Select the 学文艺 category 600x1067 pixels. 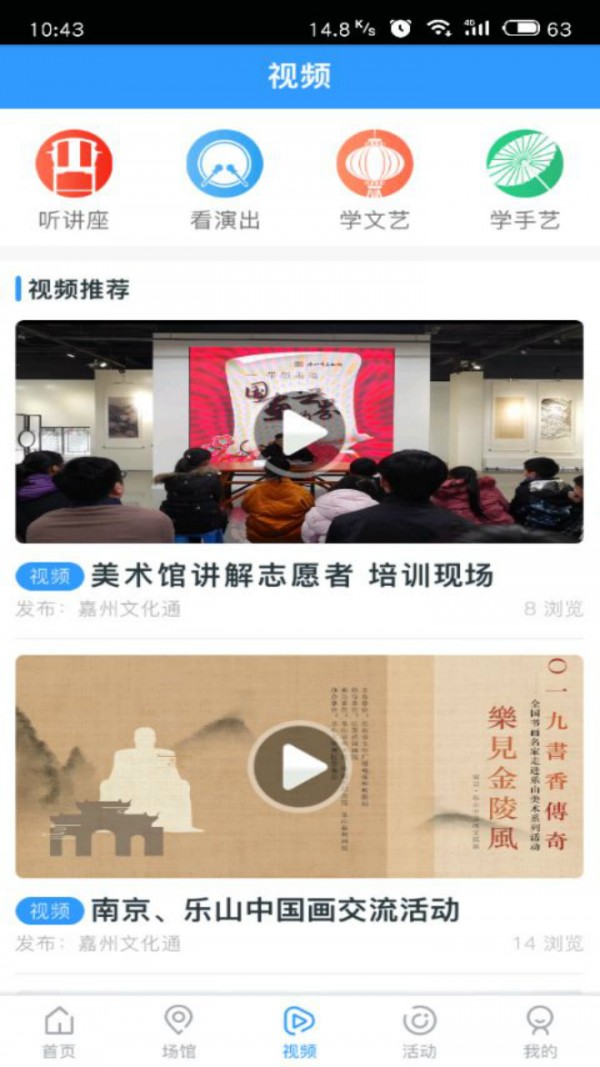tap(375, 180)
